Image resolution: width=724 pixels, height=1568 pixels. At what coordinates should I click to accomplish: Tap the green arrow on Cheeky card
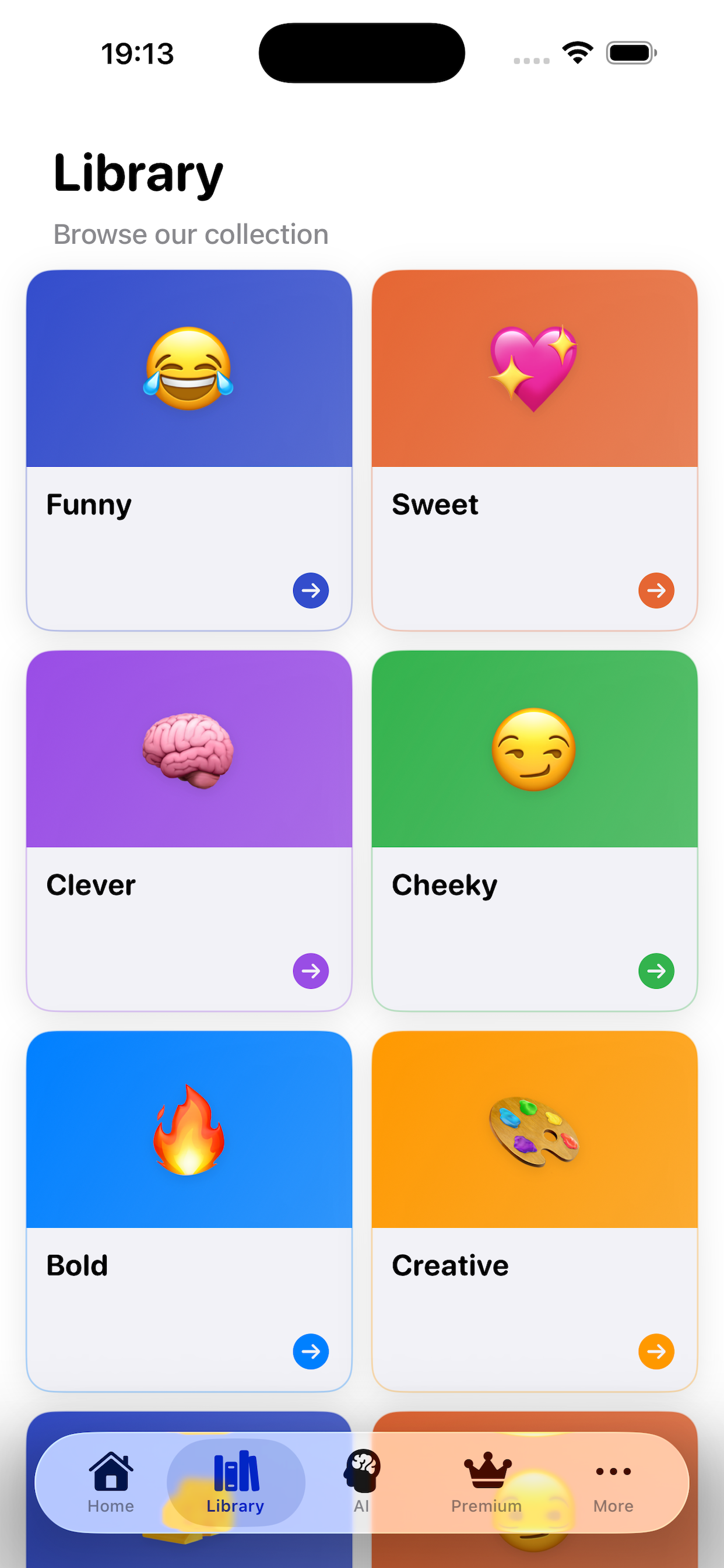tap(656, 971)
